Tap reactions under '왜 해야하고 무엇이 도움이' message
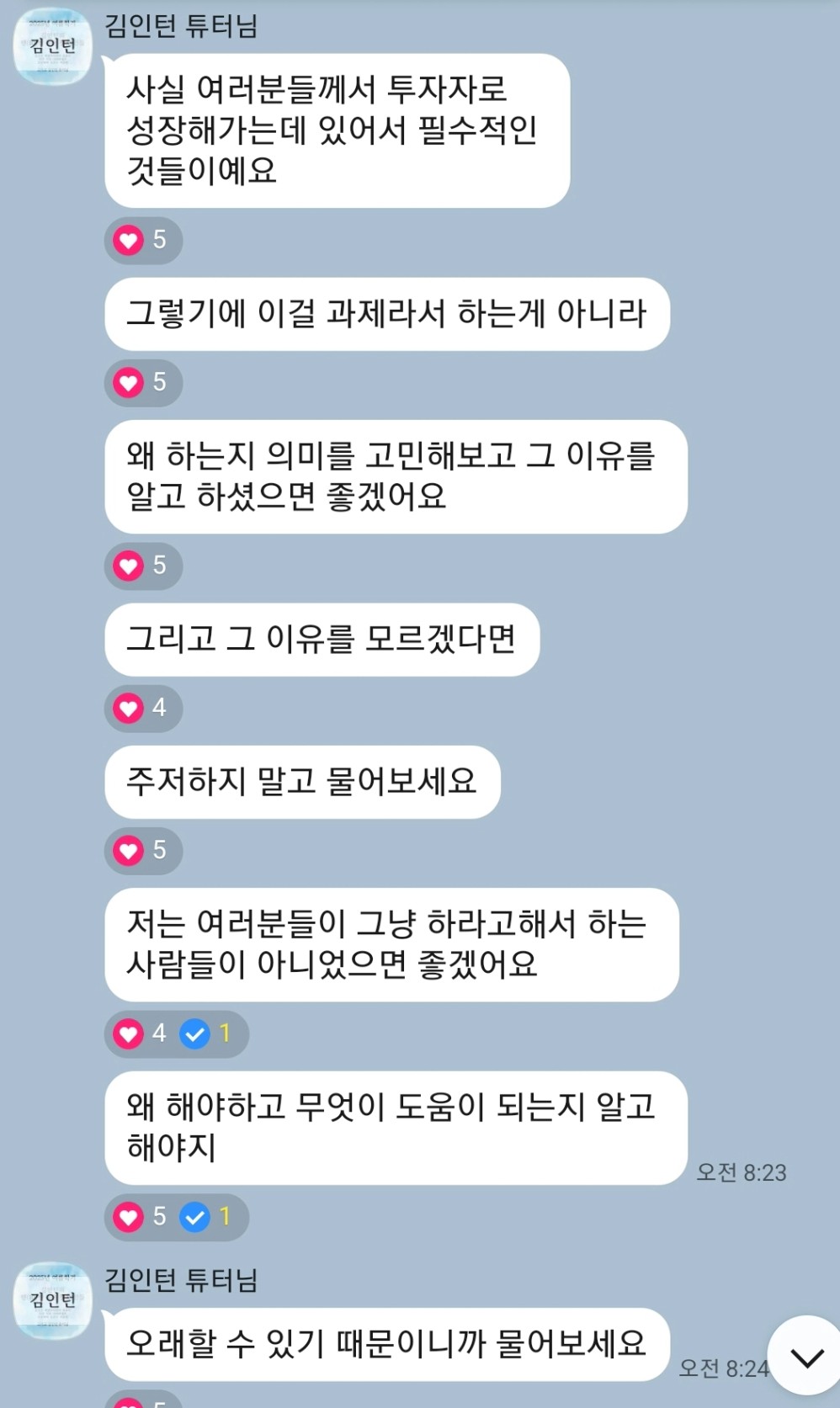 177,1217
